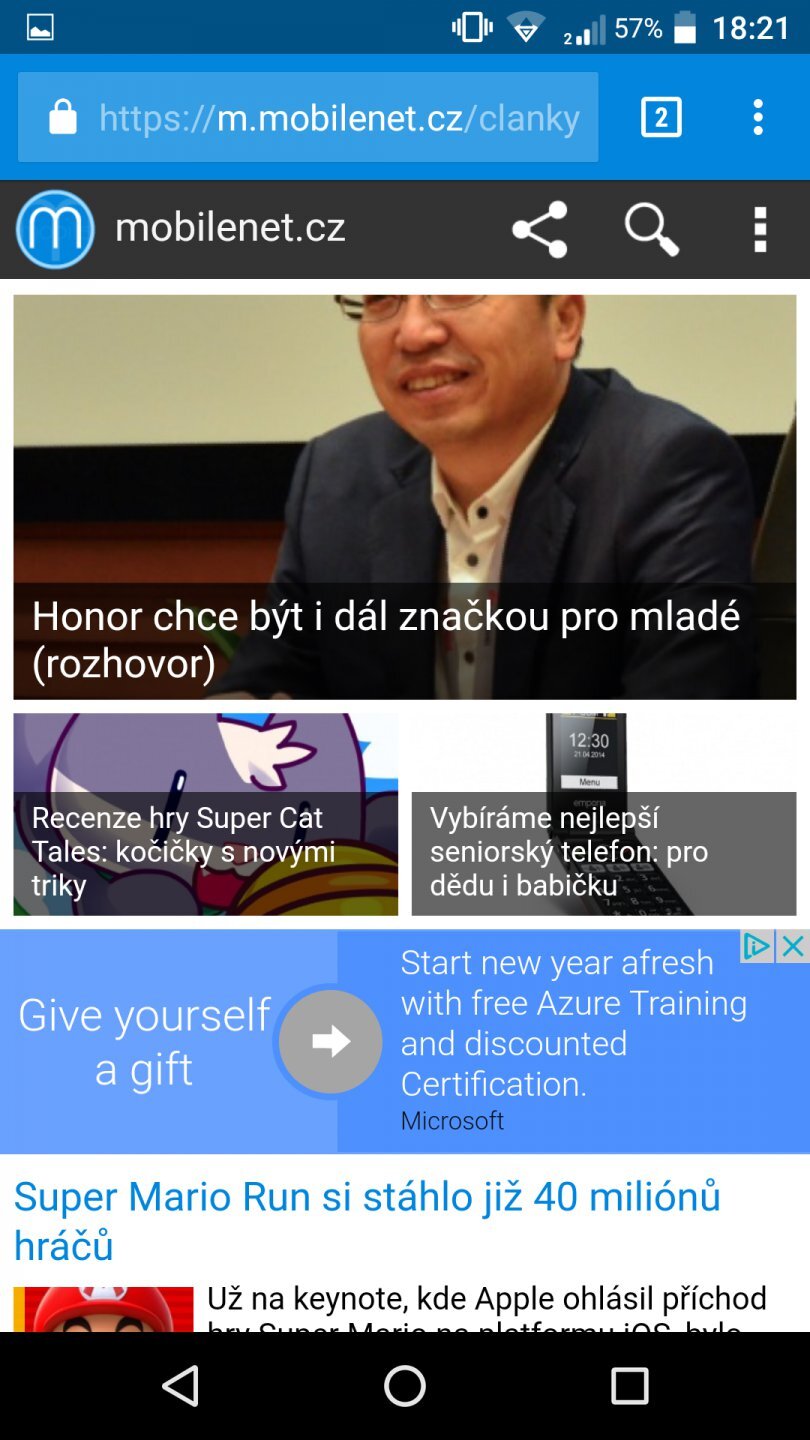Go back with the system back button
The width and height of the screenshot is (810, 1440).
181,1386
